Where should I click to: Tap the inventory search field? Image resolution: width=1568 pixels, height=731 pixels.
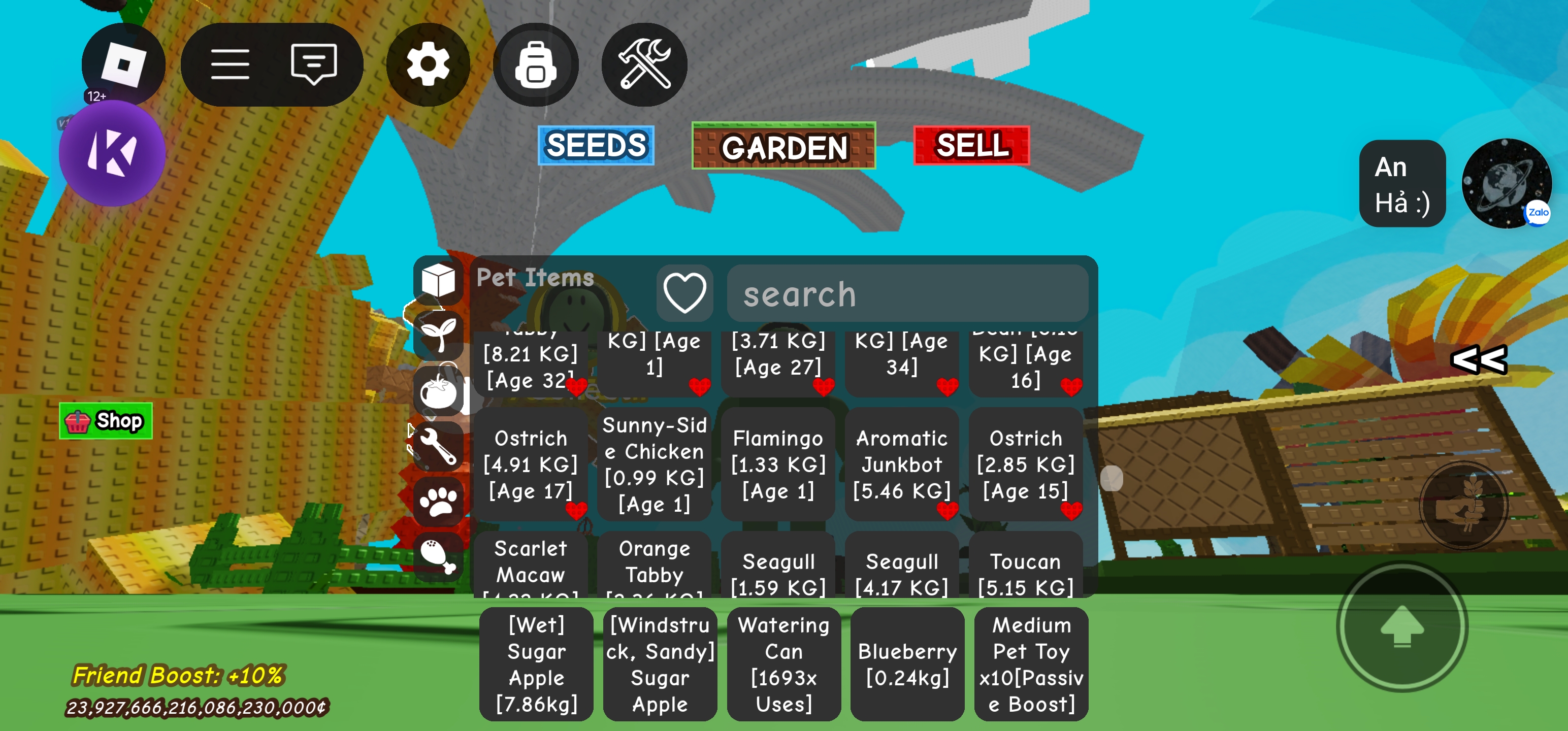[907, 294]
